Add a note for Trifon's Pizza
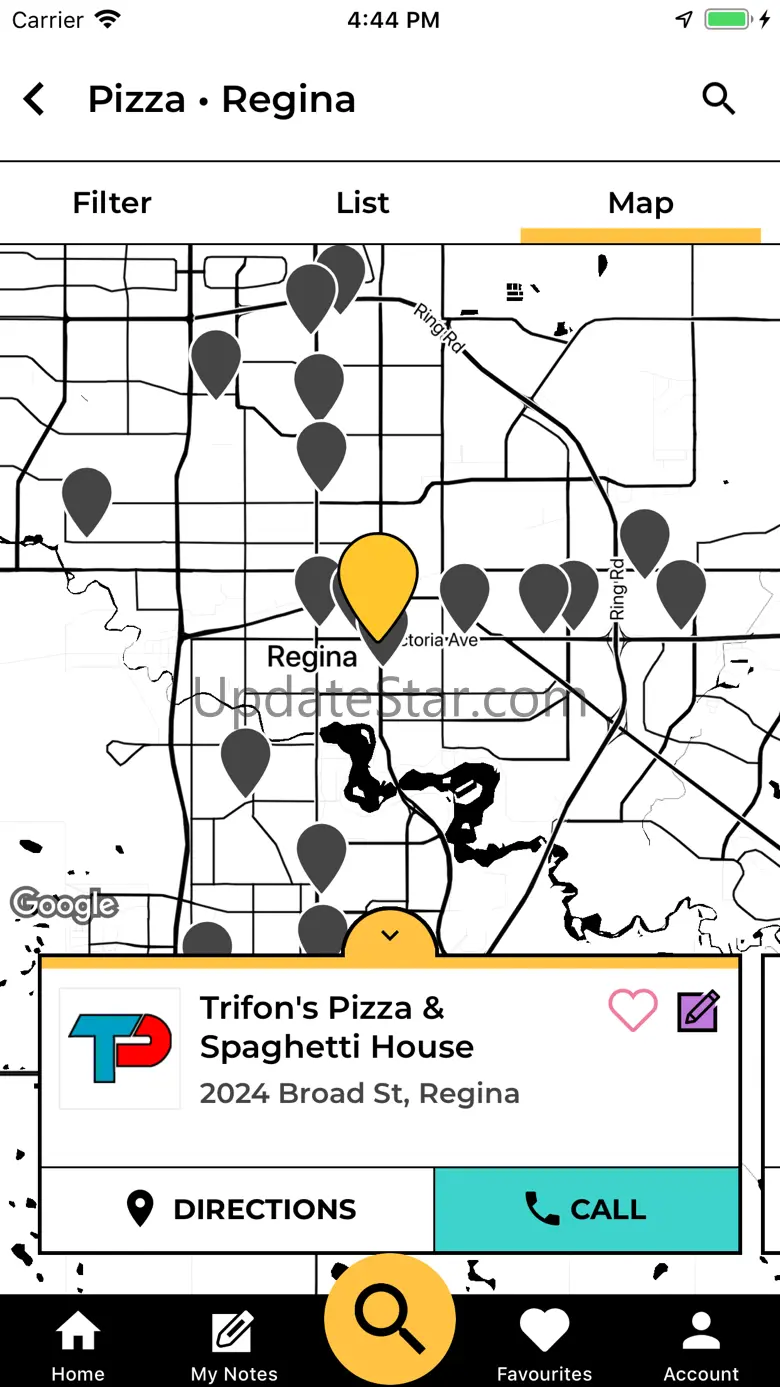The width and height of the screenshot is (780, 1387). (698, 1010)
